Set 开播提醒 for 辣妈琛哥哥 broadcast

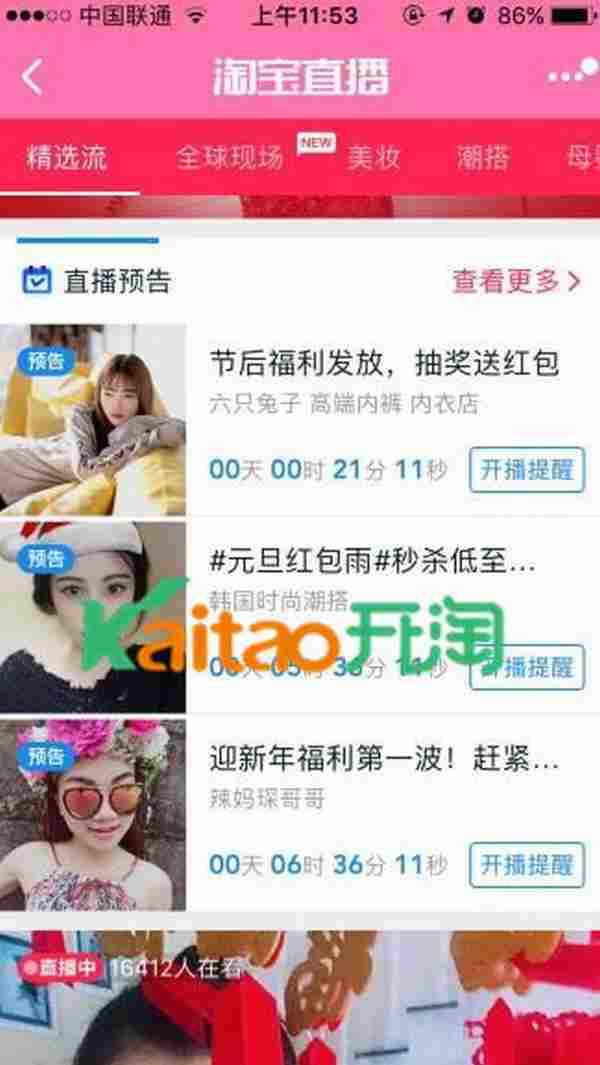point(526,864)
